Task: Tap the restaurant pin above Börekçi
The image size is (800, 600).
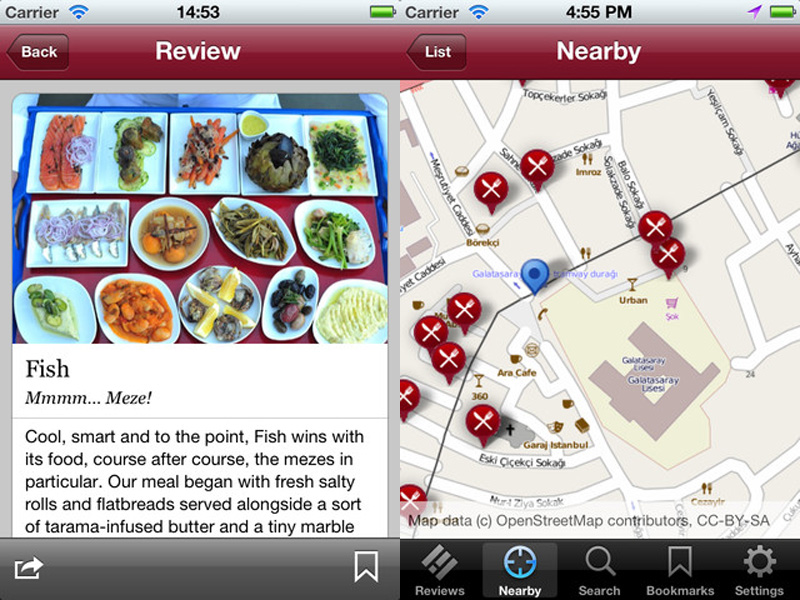Action: (x=490, y=190)
